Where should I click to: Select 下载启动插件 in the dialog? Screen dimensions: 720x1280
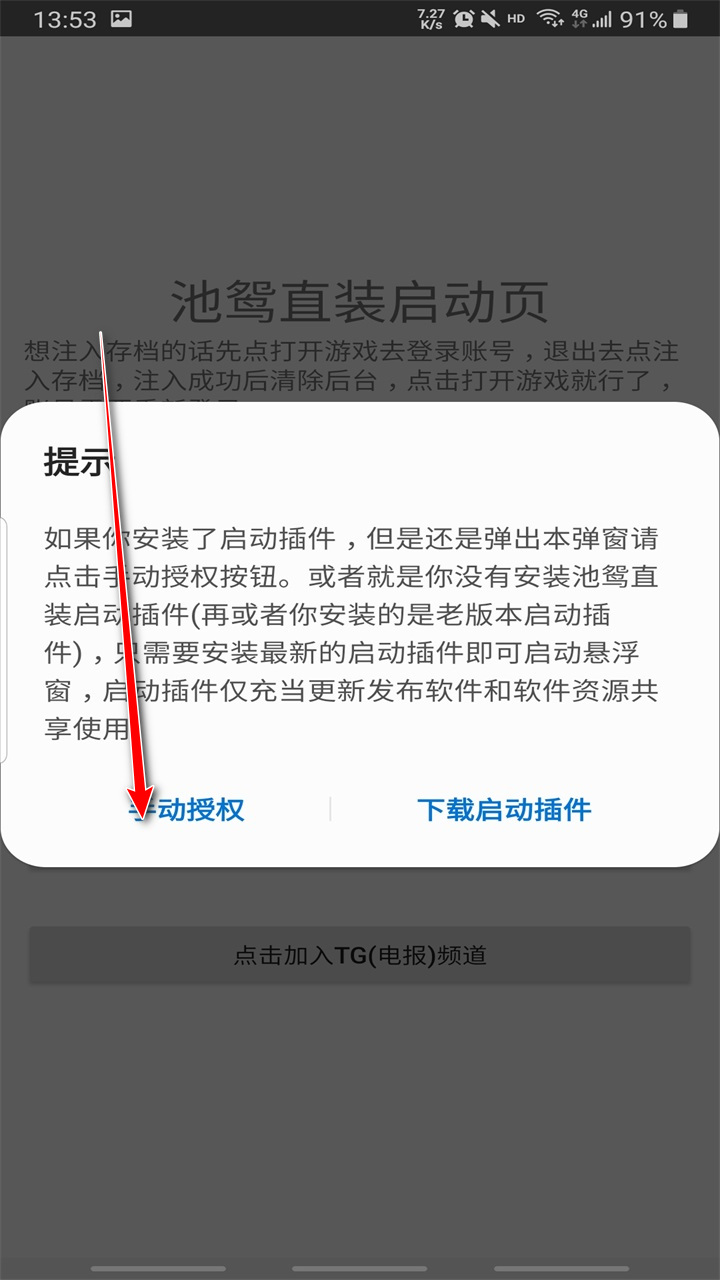coord(504,809)
